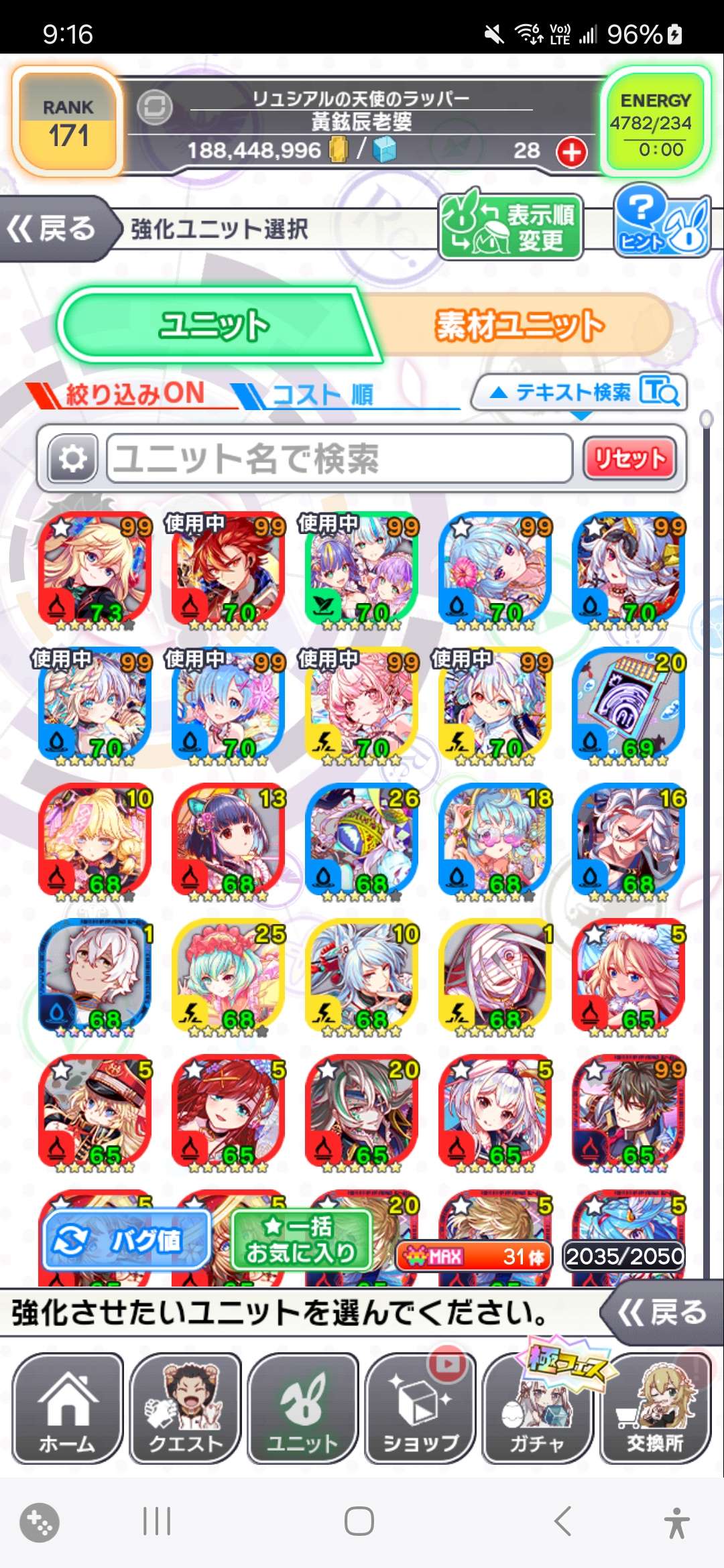Open the ショップ section
This screenshot has width=724, height=1568.
tap(420, 1409)
